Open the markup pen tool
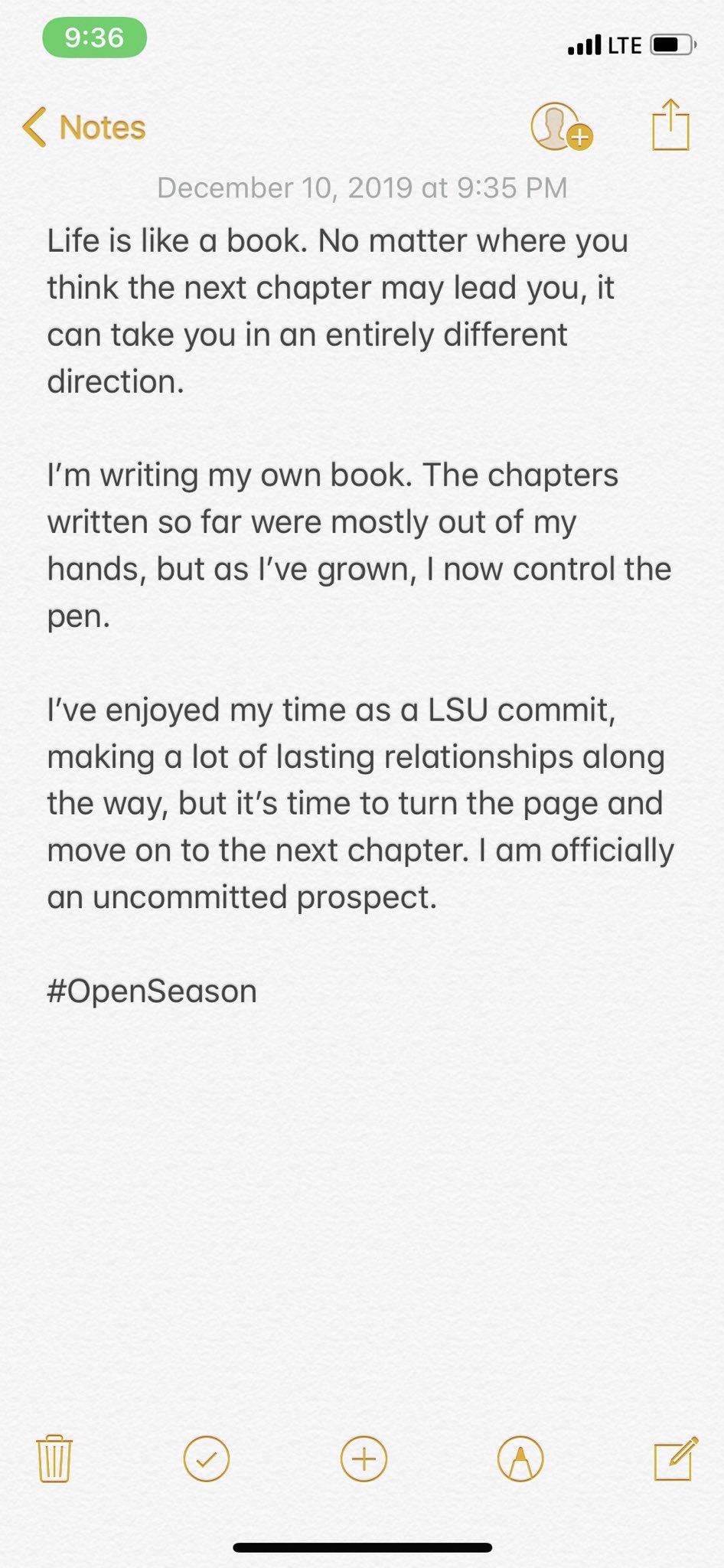Image resolution: width=724 pixels, height=1568 pixels. click(x=520, y=1459)
